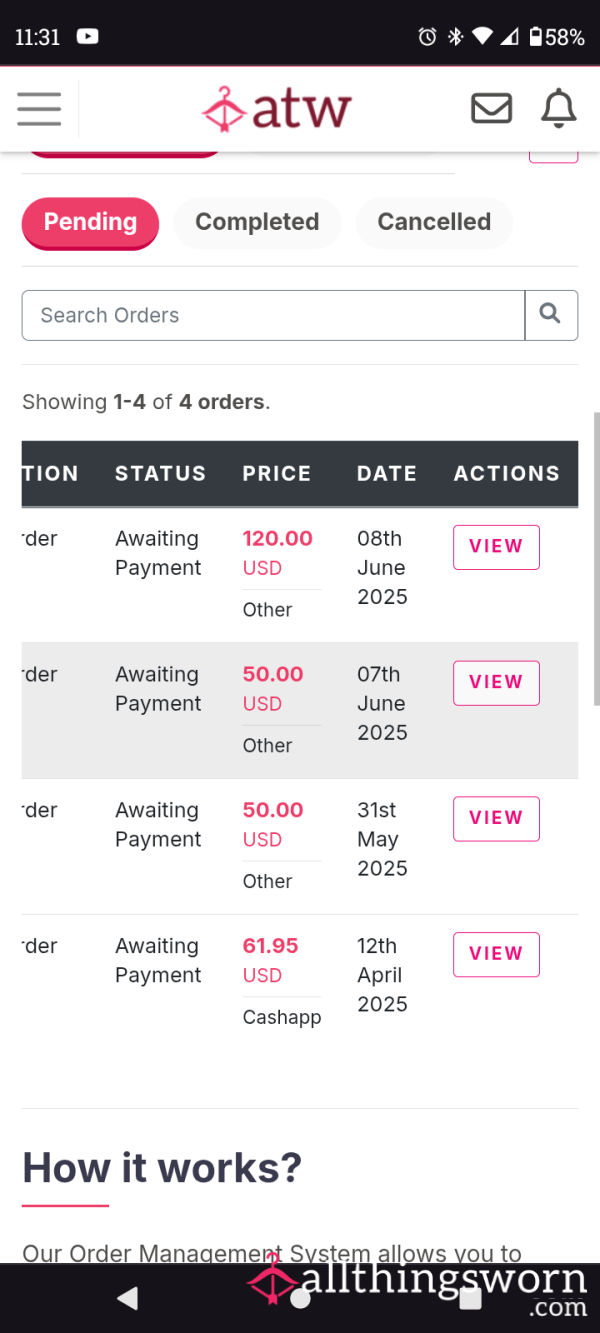This screenshot has height=1333, width=600.
Task: Select the Pending tab
Action: [x=90, y=222]
